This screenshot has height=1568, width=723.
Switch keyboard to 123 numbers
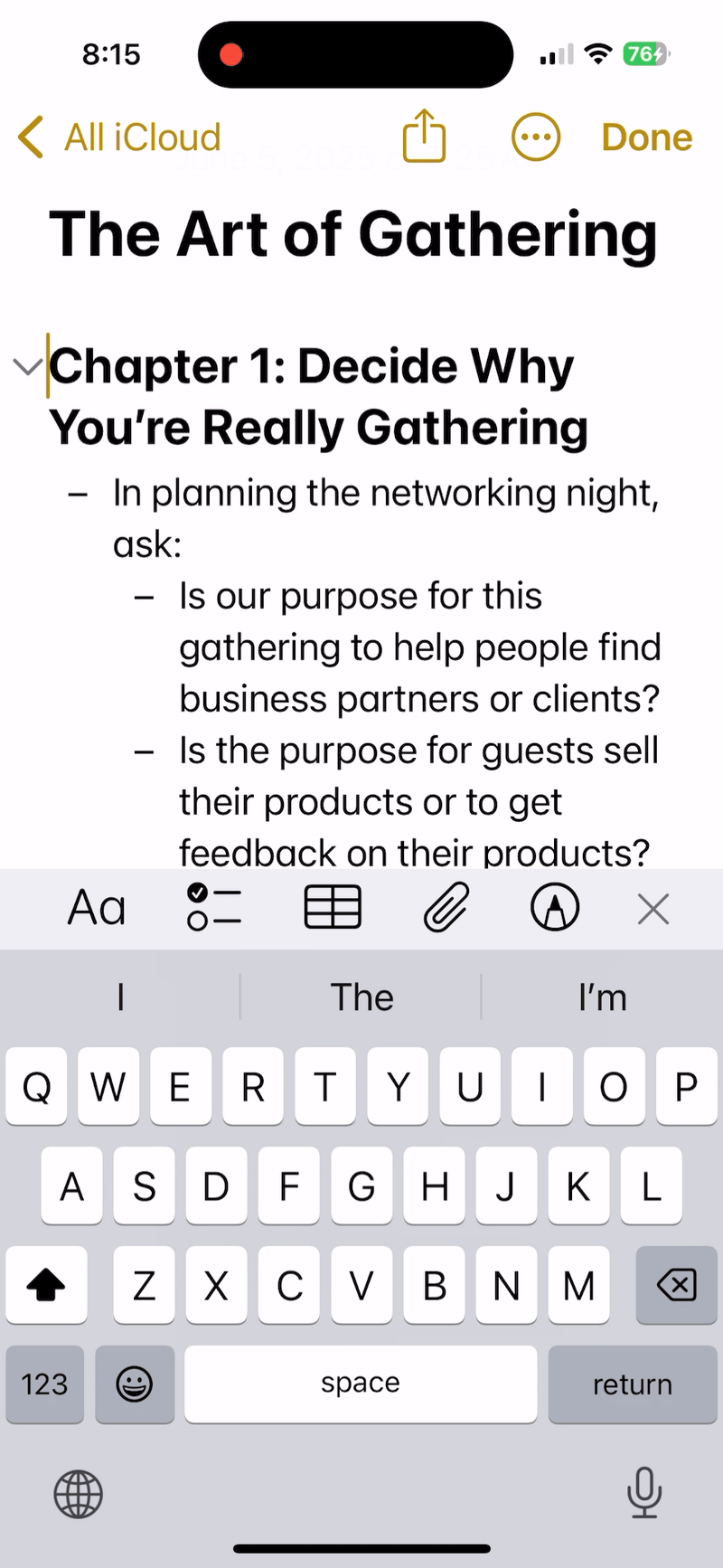pos(45,1384)
